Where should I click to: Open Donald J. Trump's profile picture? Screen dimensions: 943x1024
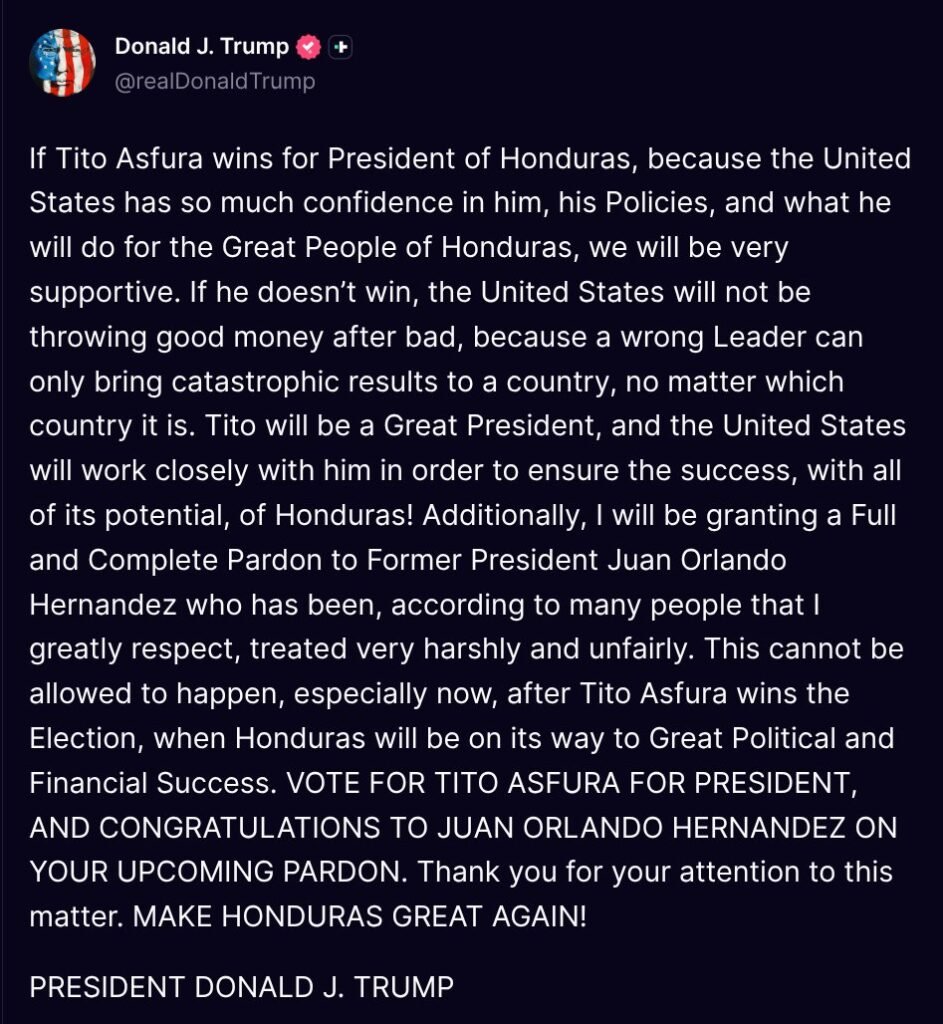coord(62,63)
